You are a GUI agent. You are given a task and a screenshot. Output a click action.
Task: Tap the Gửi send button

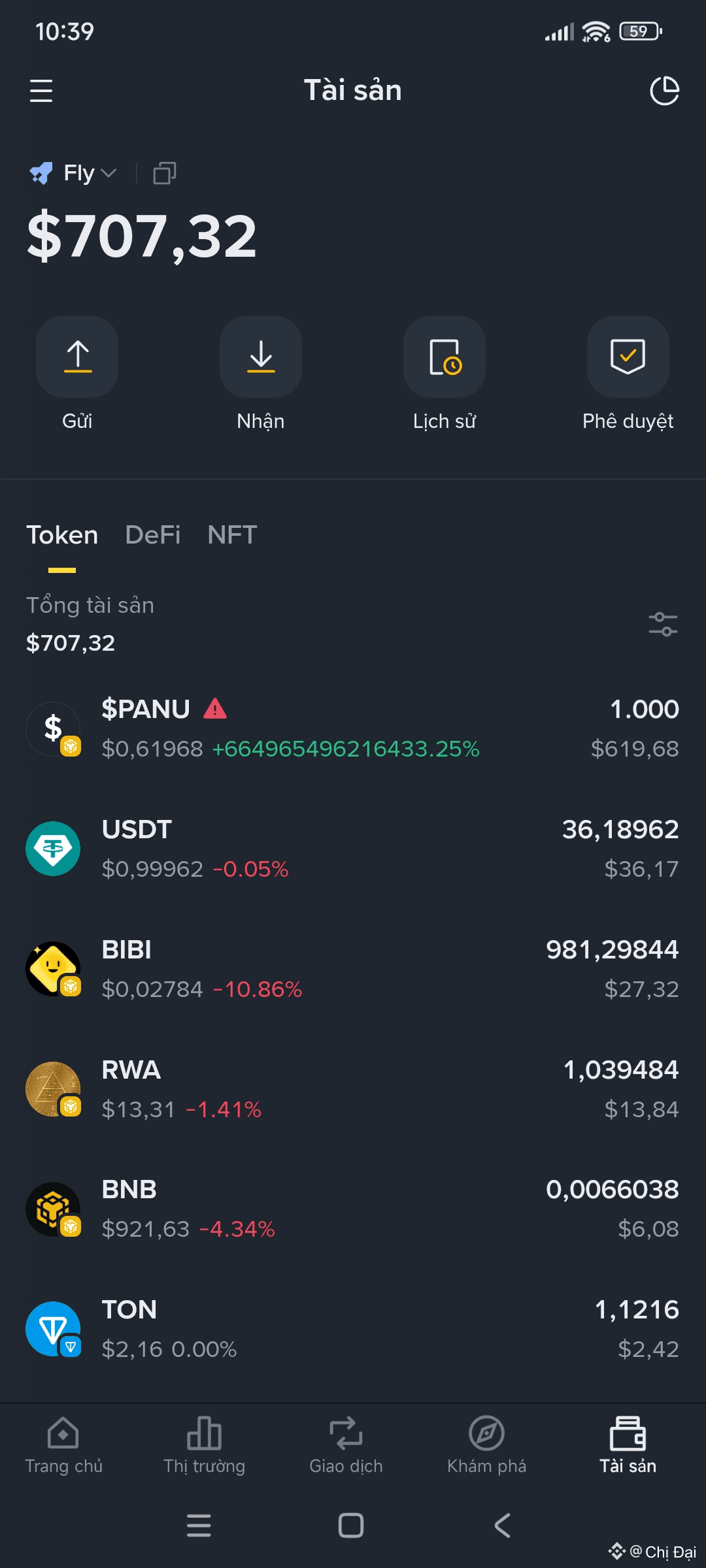tap(77, 357)
